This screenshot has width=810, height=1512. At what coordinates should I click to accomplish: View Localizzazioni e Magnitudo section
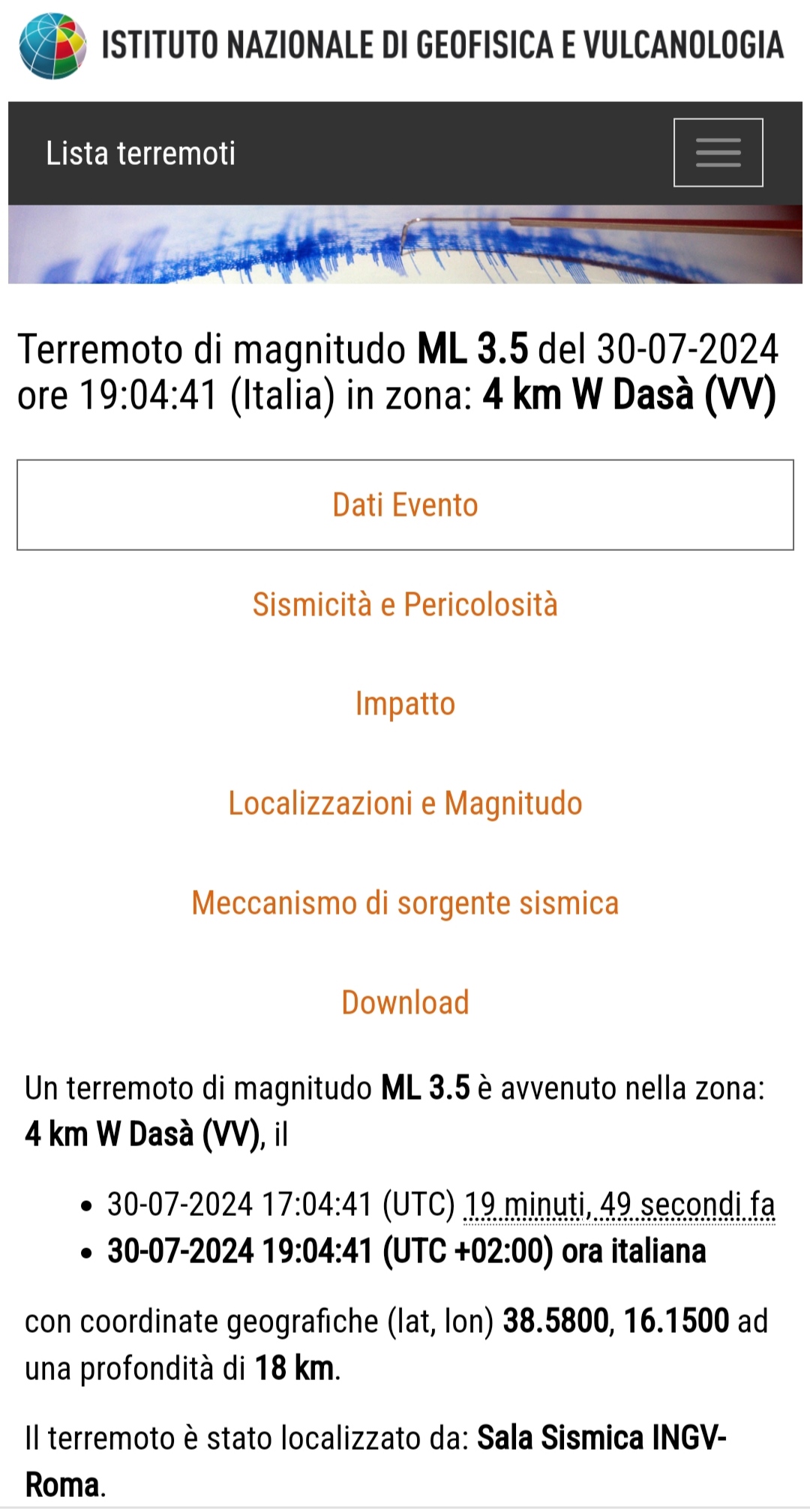(405, 804)
